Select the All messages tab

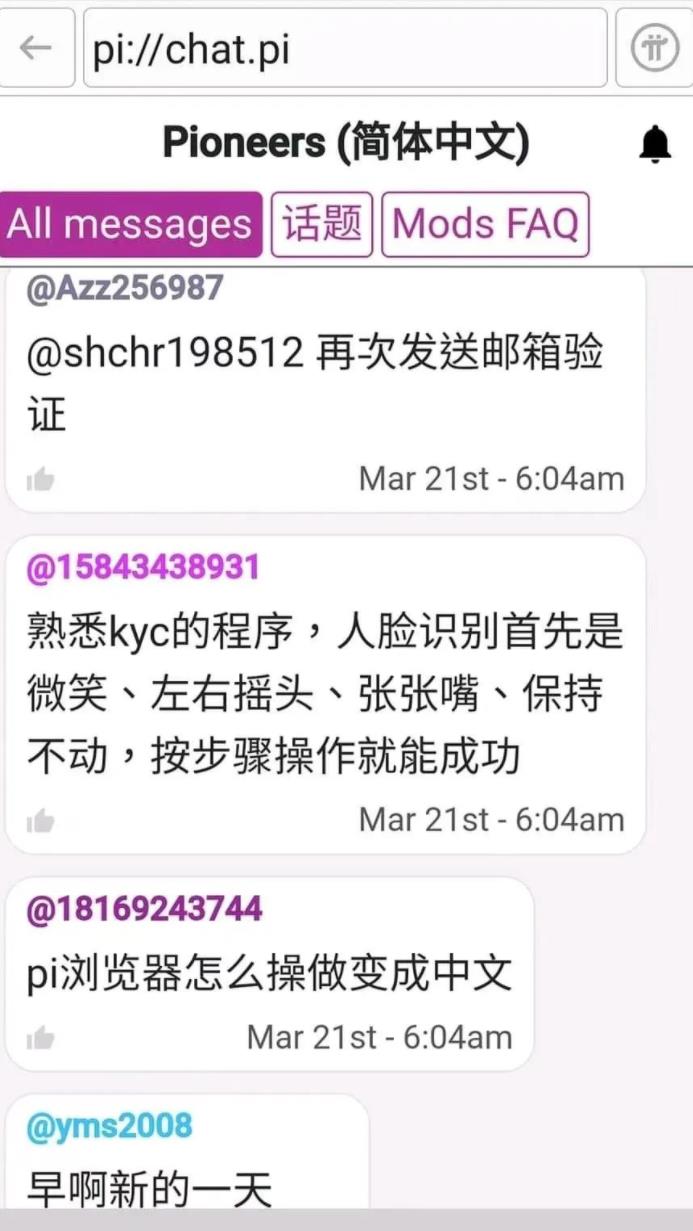[131, 224]
